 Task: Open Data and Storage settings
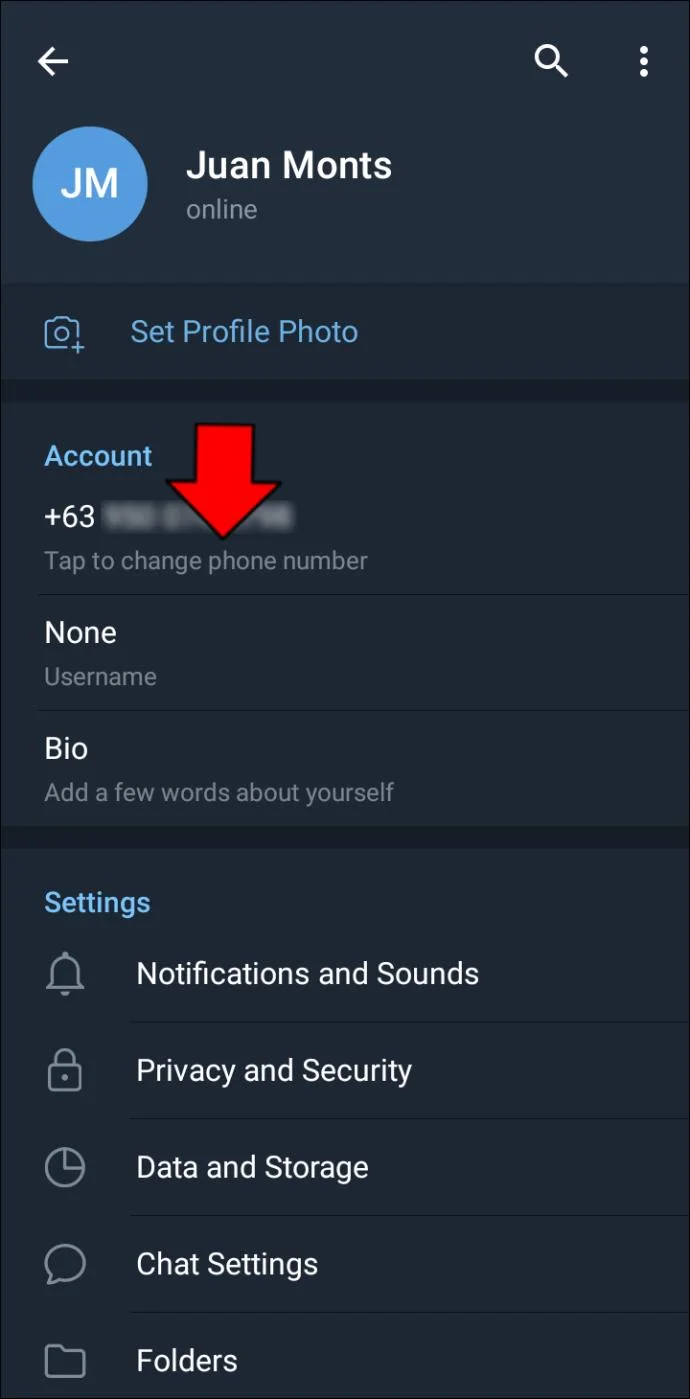(x=252, y=1168)
